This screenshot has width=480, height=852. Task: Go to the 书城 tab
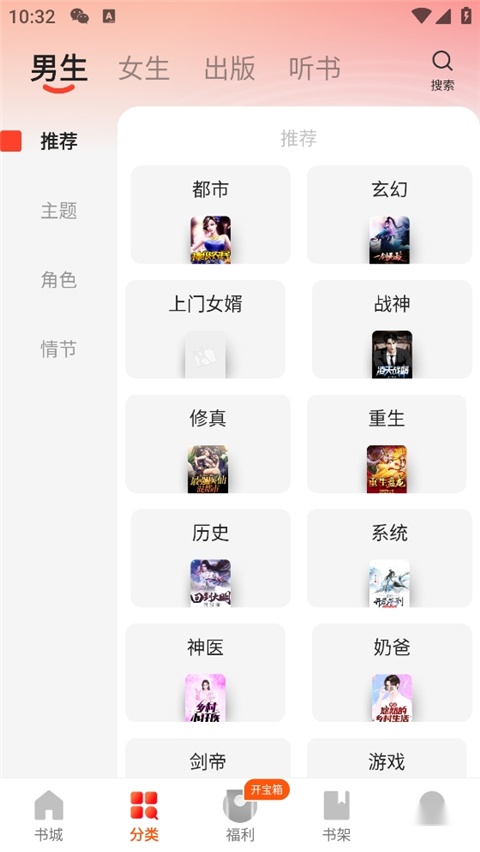click(49, 816)
